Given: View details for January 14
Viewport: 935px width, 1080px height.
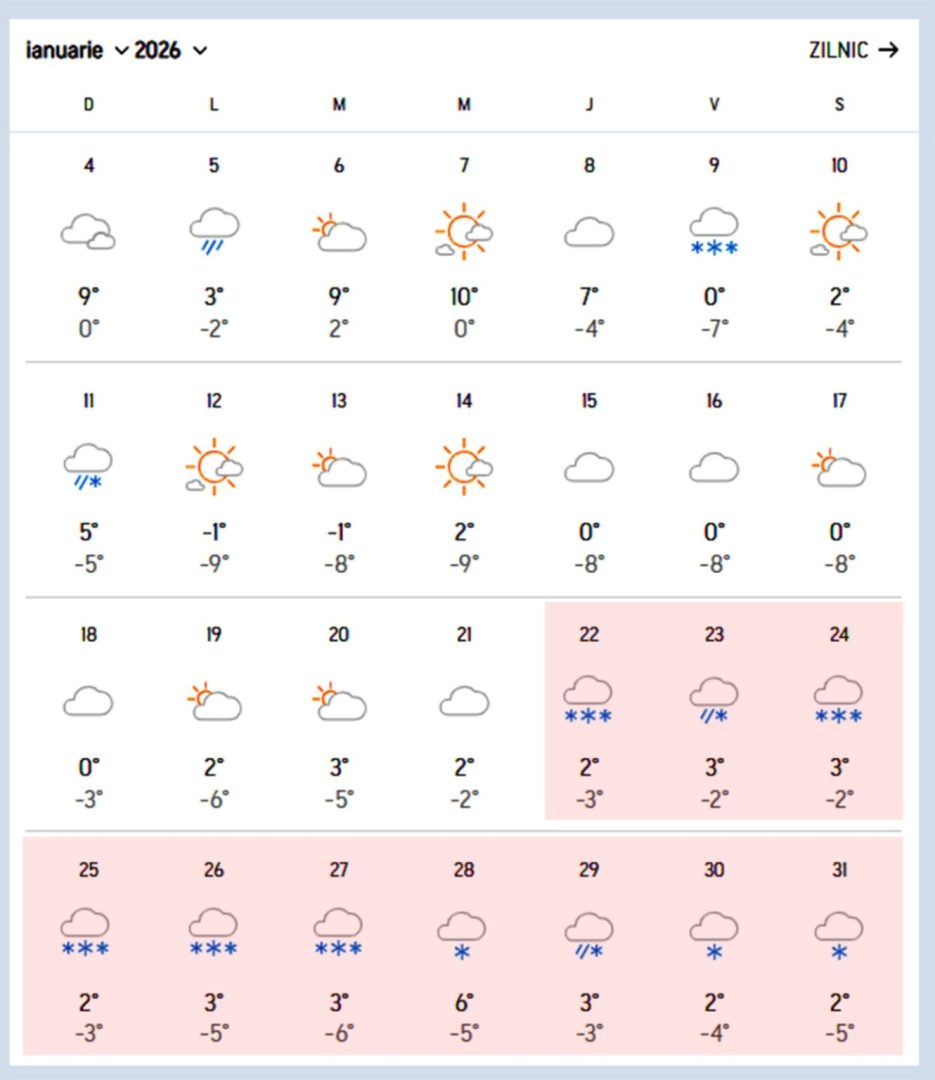Looking at the screenshot, I should (464, 478).
